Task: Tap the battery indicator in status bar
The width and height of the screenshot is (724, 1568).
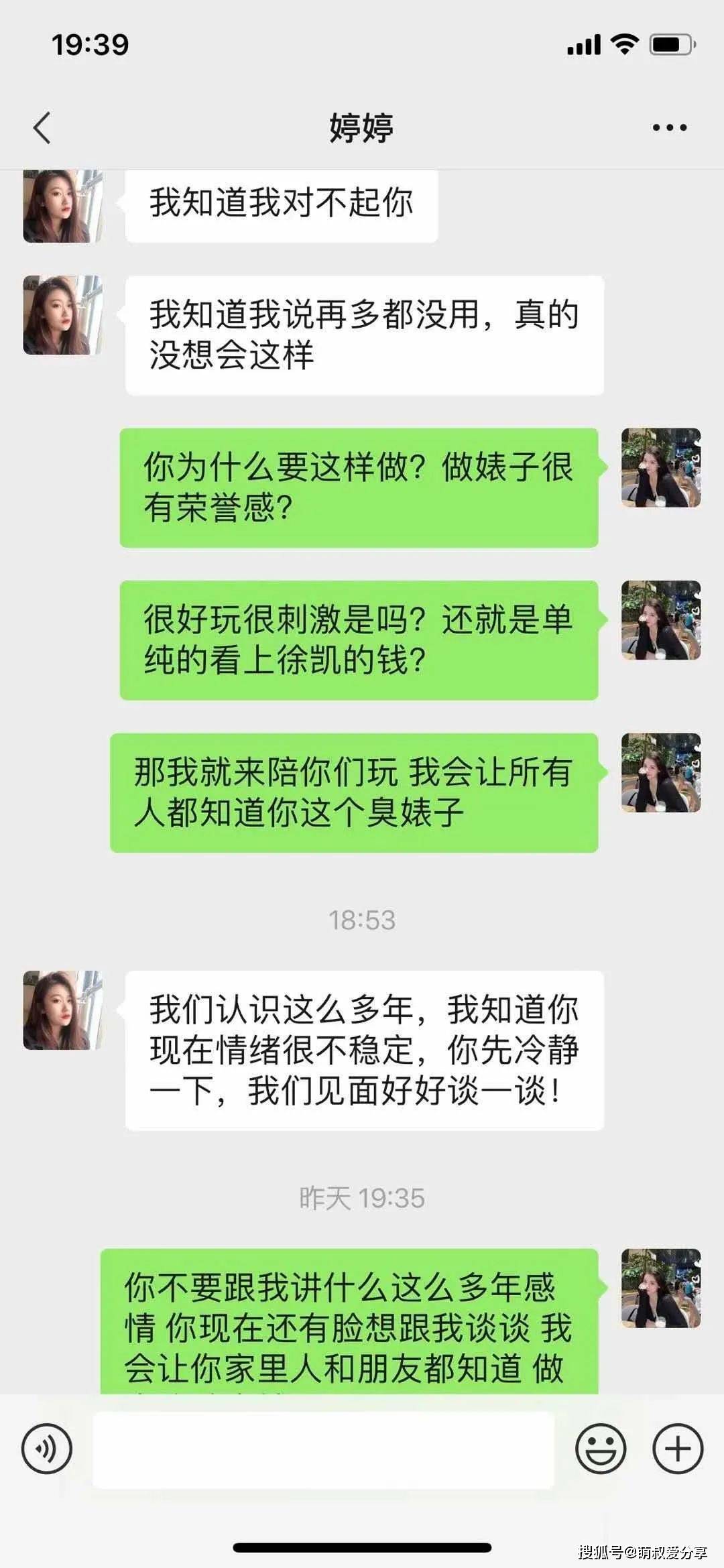Action: coord(672,46)
